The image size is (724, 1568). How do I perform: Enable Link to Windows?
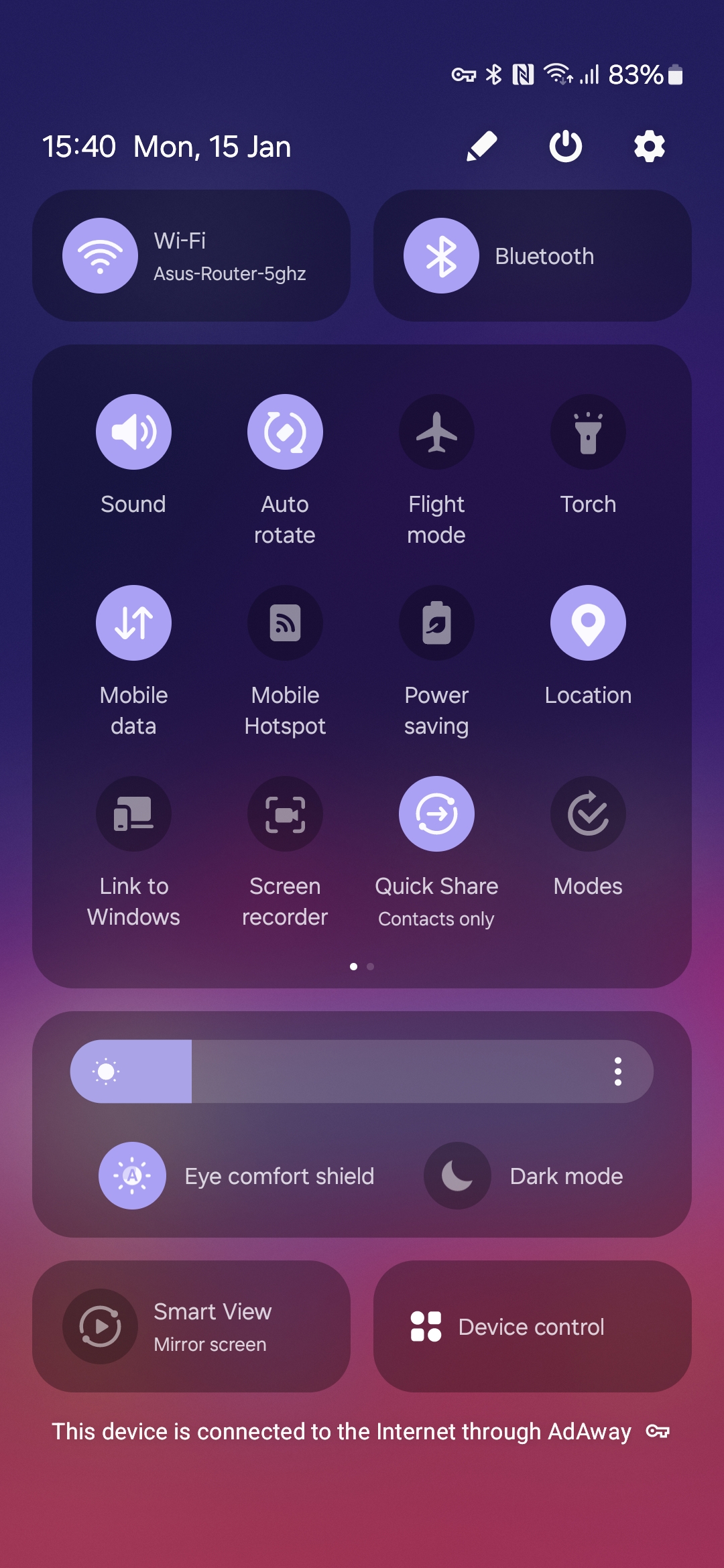coord(133,814)
